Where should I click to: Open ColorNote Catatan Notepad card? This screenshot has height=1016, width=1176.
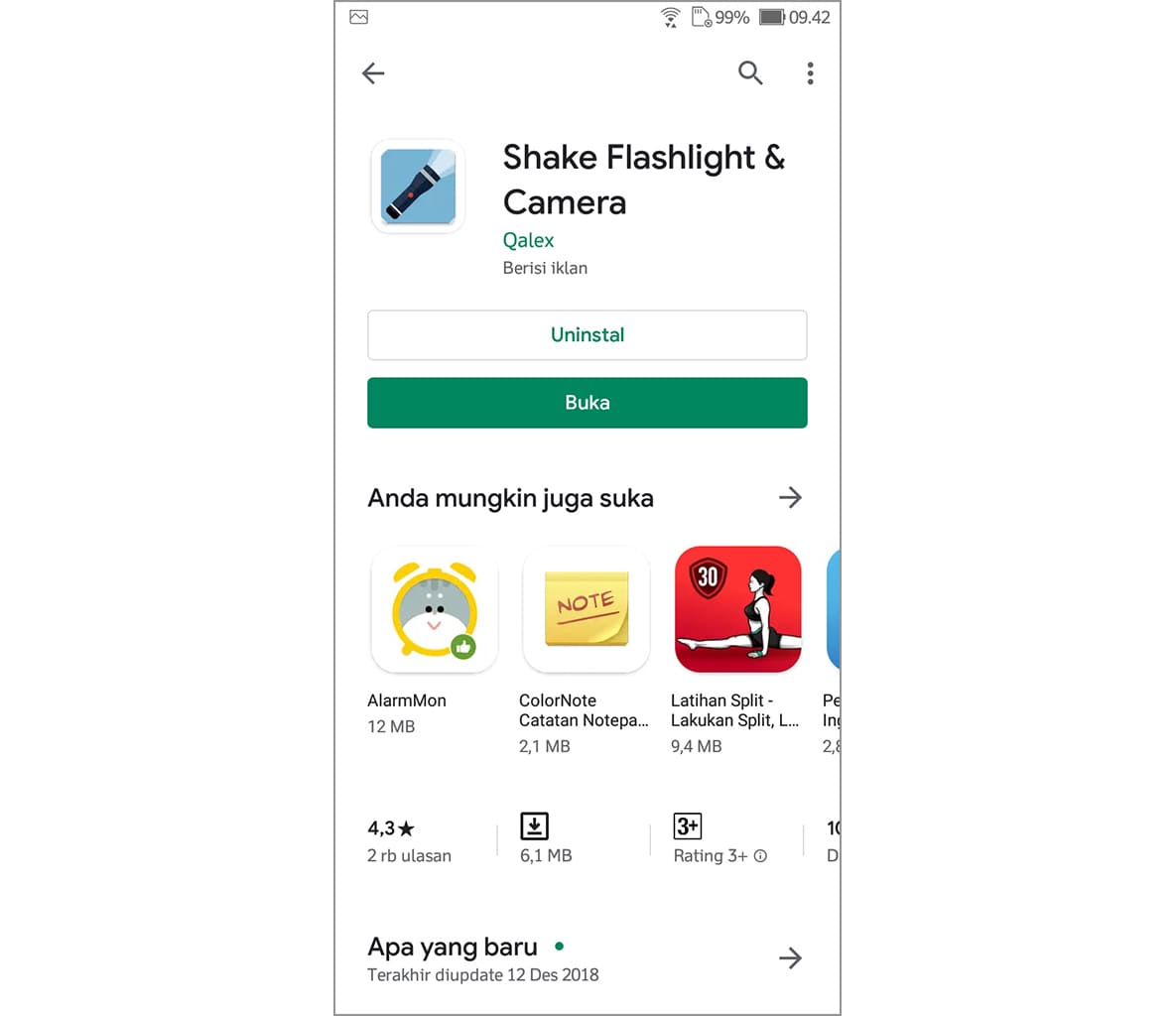pyautogui.click(x=586, y=610)
